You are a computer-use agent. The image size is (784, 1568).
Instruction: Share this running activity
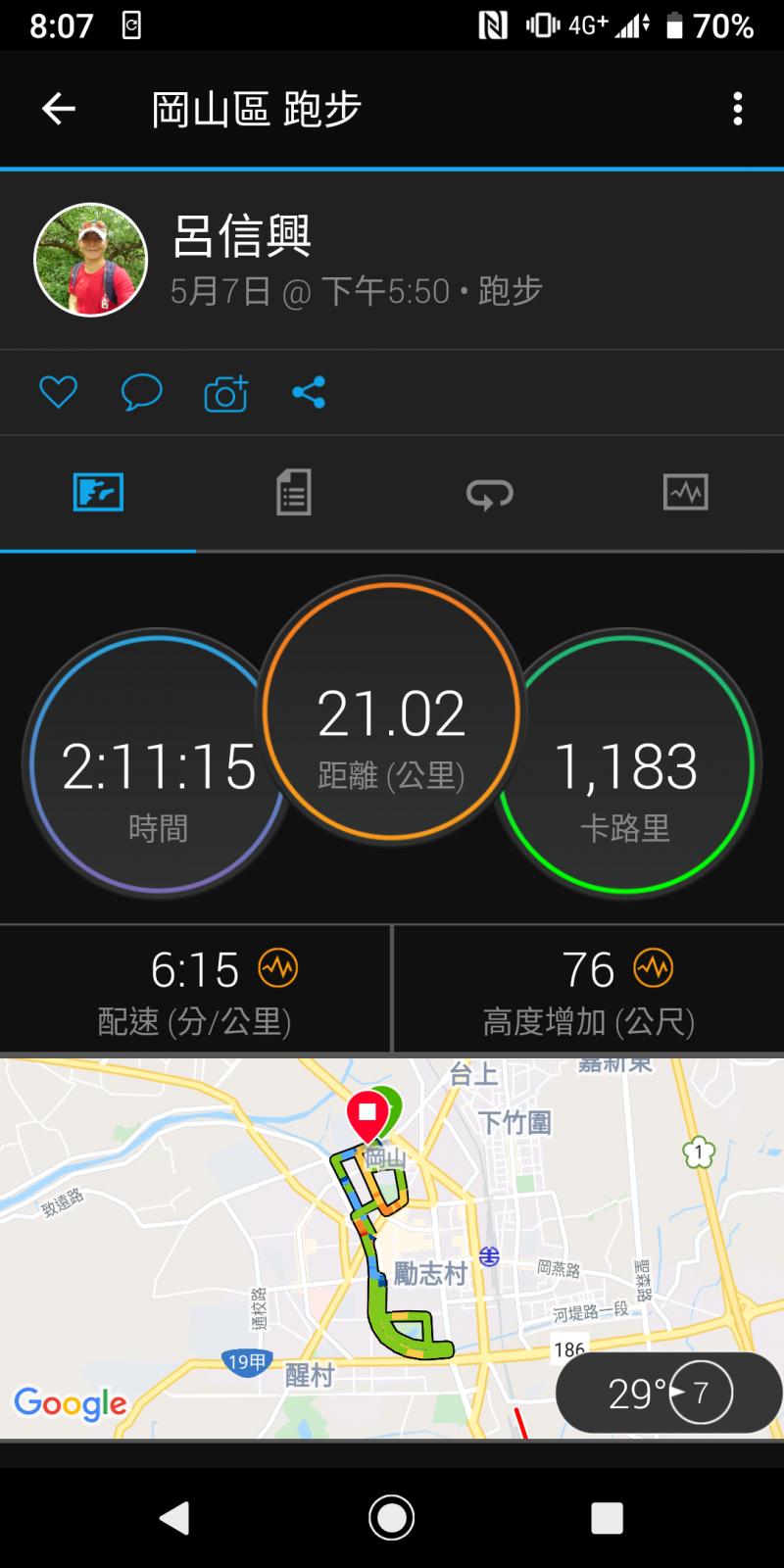pyautogui.click(x=309, y=393)
